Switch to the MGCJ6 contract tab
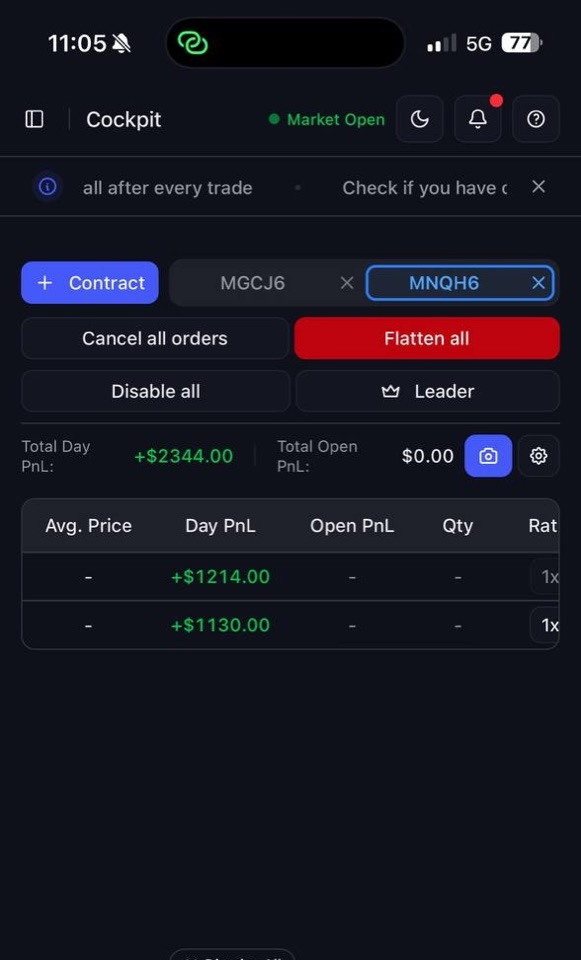This screenshot has width=581, height=960. coord(253,283)
